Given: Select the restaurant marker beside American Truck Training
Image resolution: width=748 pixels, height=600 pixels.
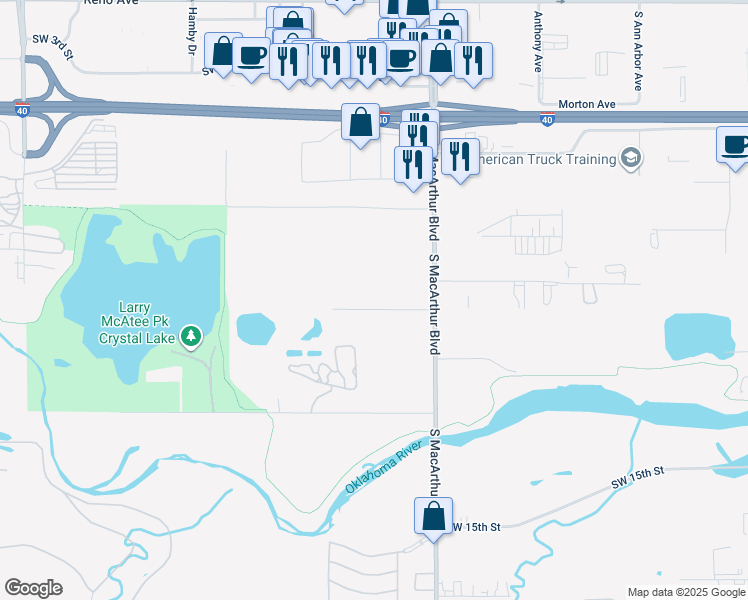Looking at the screenshot, I should pos(460,160).
